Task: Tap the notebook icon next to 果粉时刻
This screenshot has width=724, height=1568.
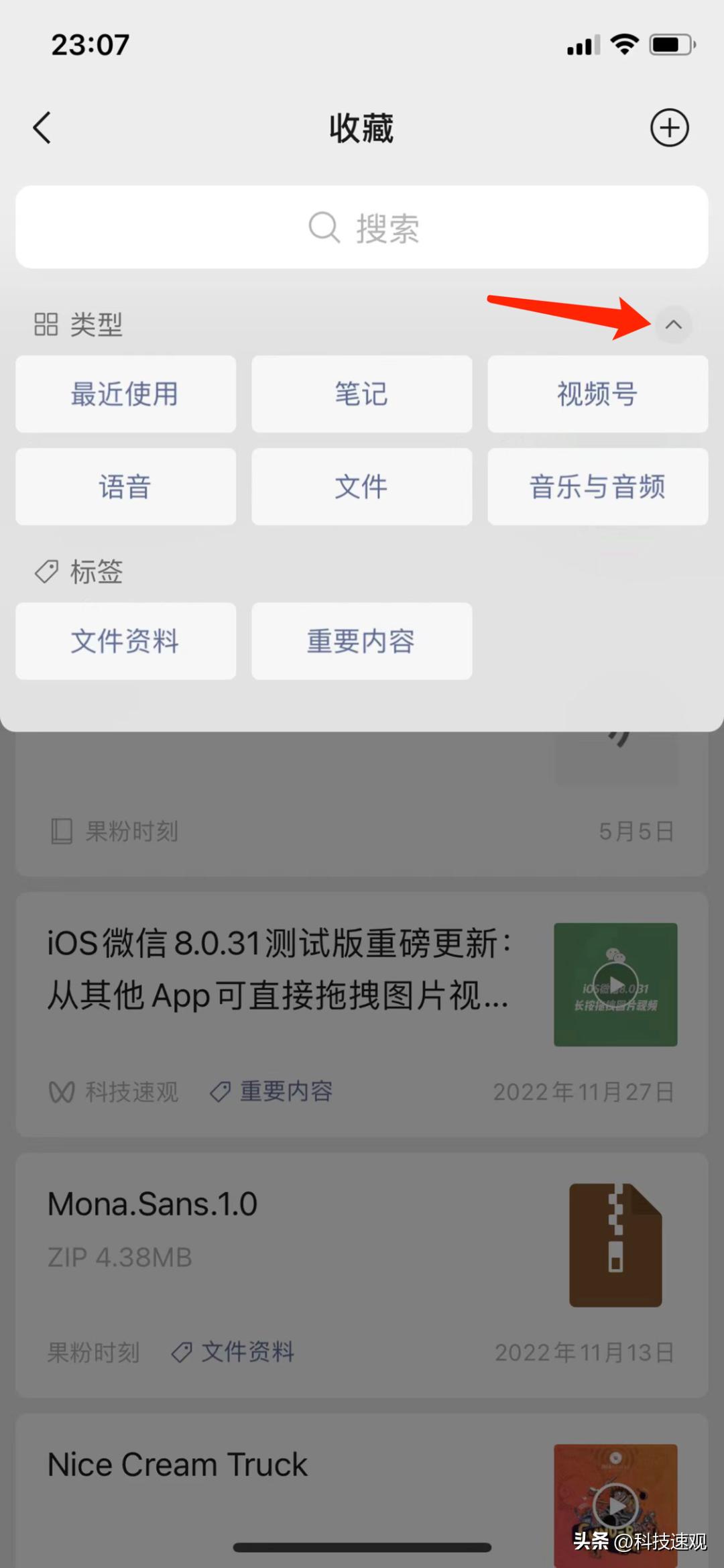Action: (62, 831)
